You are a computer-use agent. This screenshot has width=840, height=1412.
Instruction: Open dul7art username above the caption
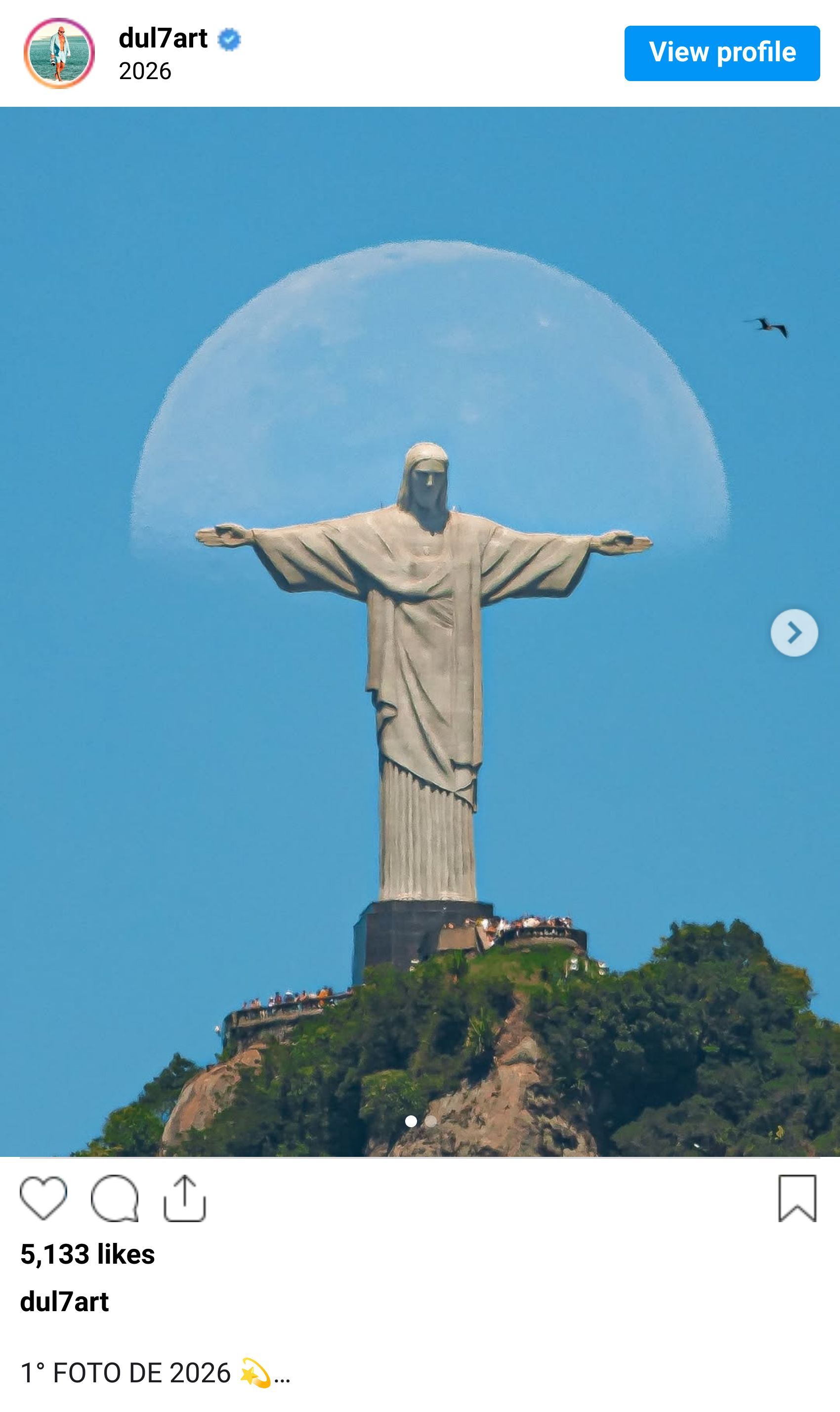click(x=65, y=1302)
